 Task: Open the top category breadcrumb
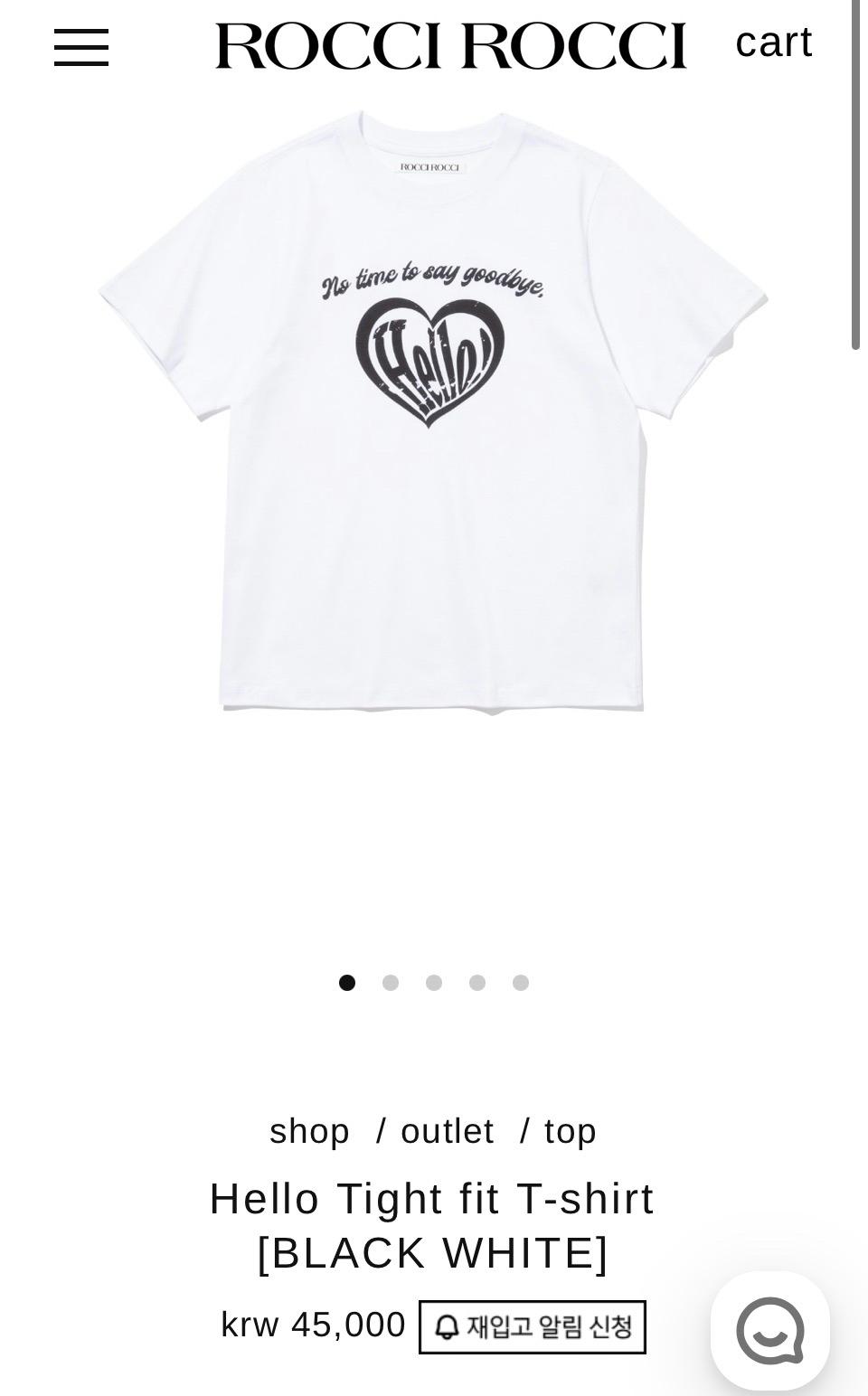point(571,1131)
